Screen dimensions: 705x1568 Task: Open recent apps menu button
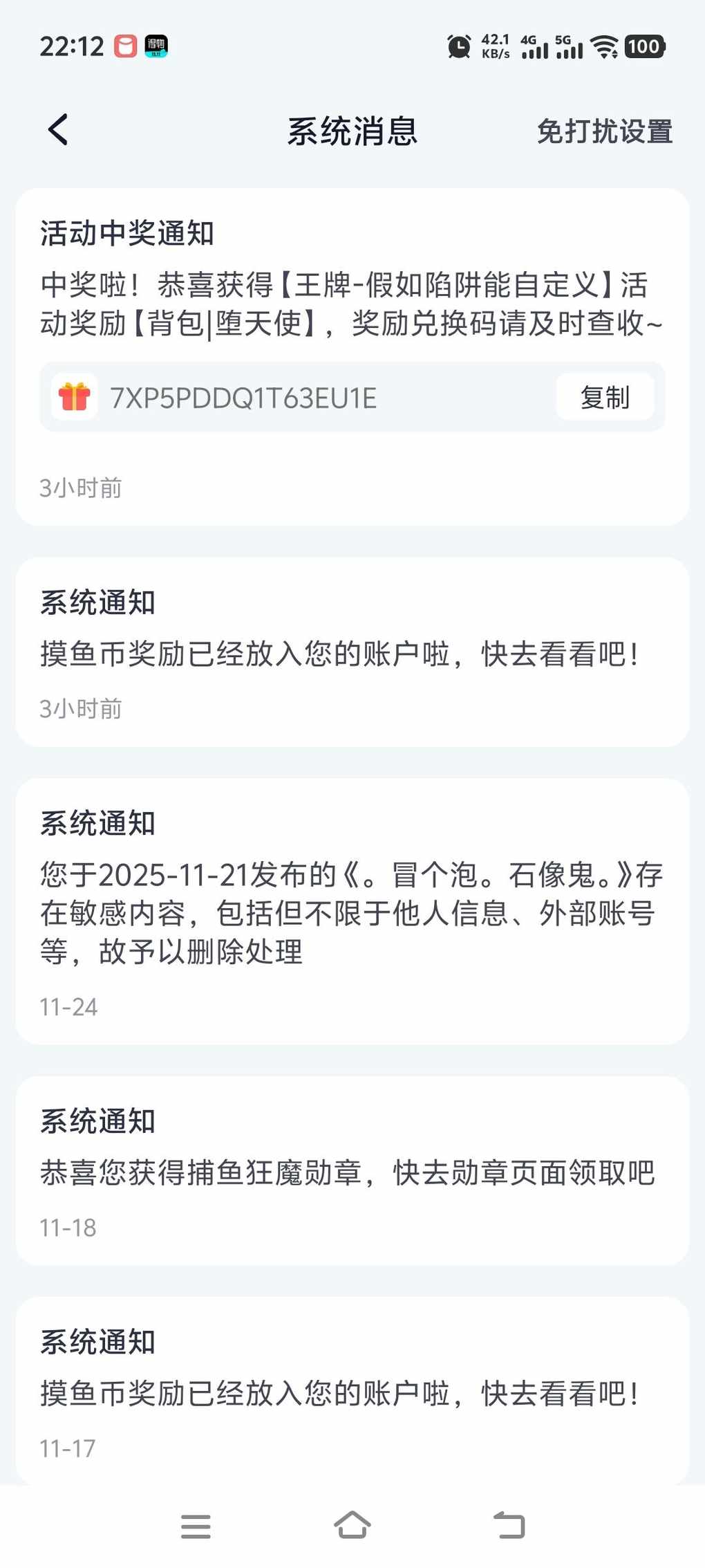coord(196,1526)
